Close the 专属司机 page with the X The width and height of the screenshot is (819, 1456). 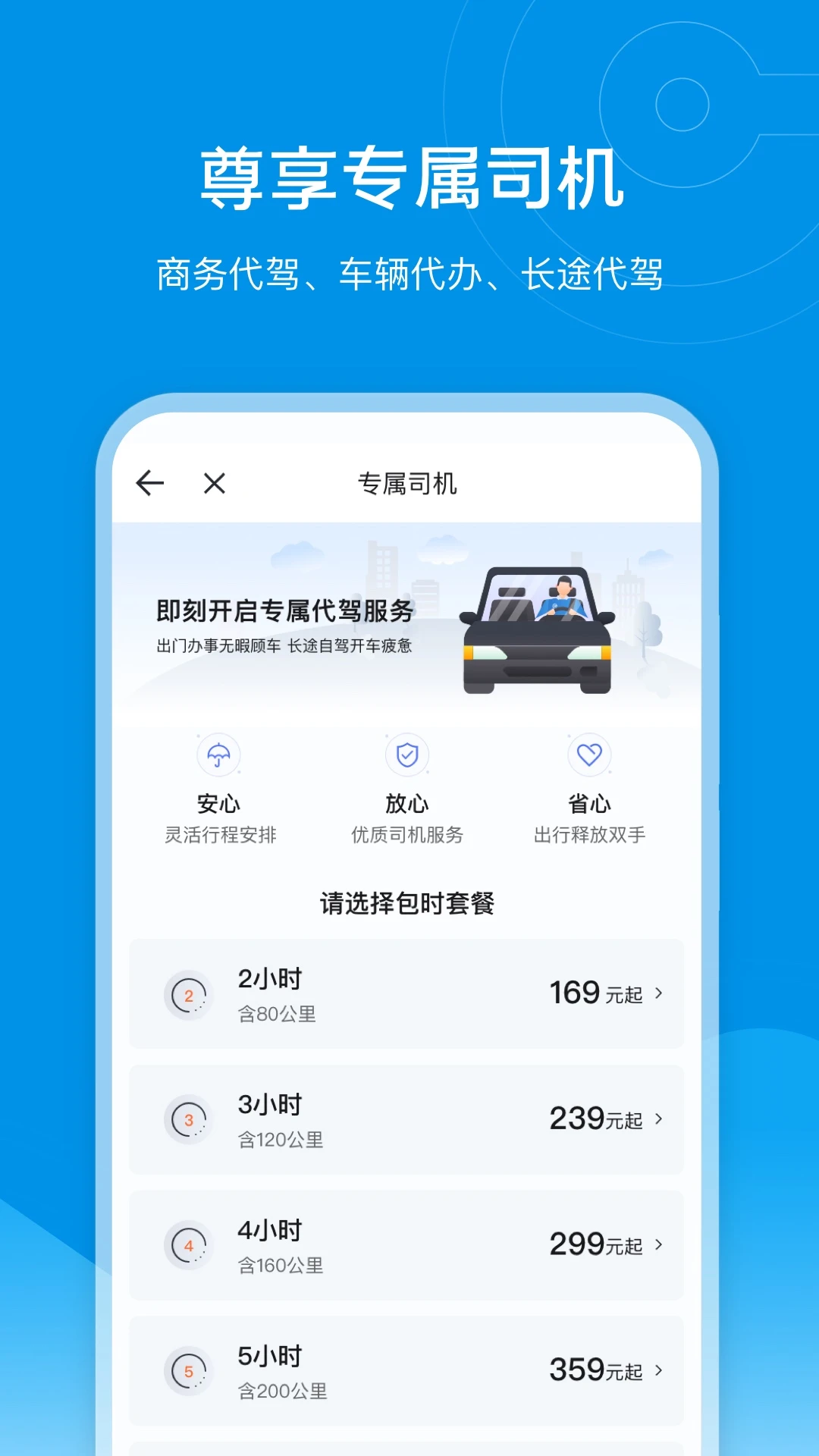215,482
